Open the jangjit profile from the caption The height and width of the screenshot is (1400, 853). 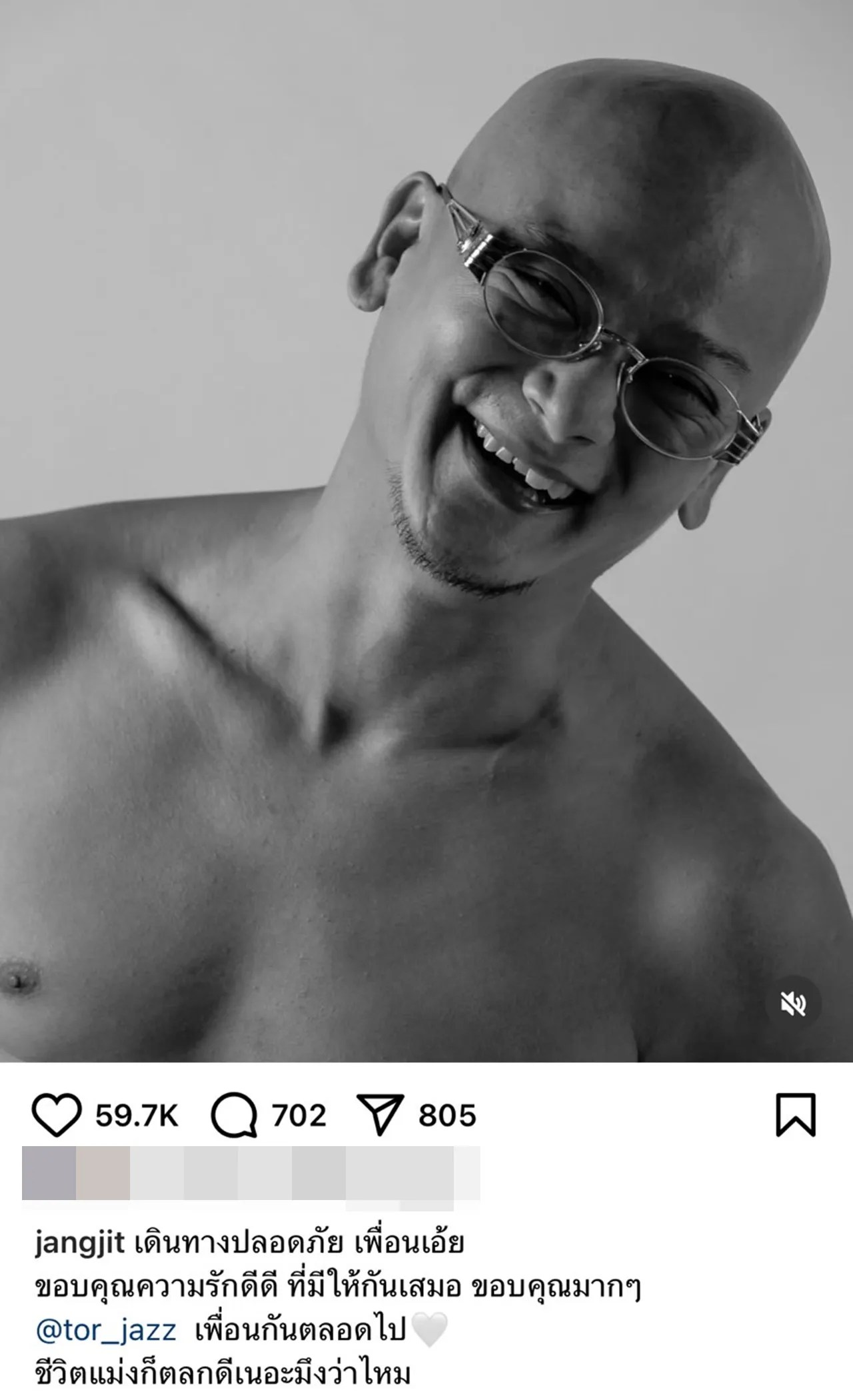pyautogui.click(x=79, y=1244)
